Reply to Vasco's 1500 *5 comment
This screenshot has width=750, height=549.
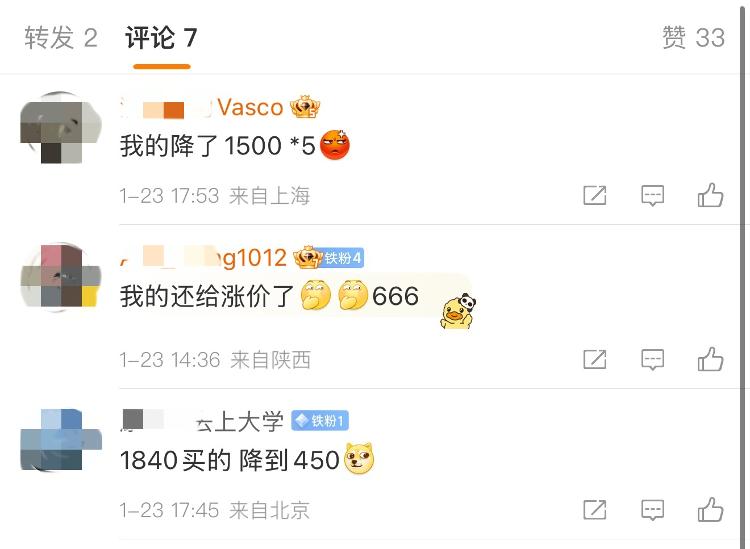coord(652,195)
